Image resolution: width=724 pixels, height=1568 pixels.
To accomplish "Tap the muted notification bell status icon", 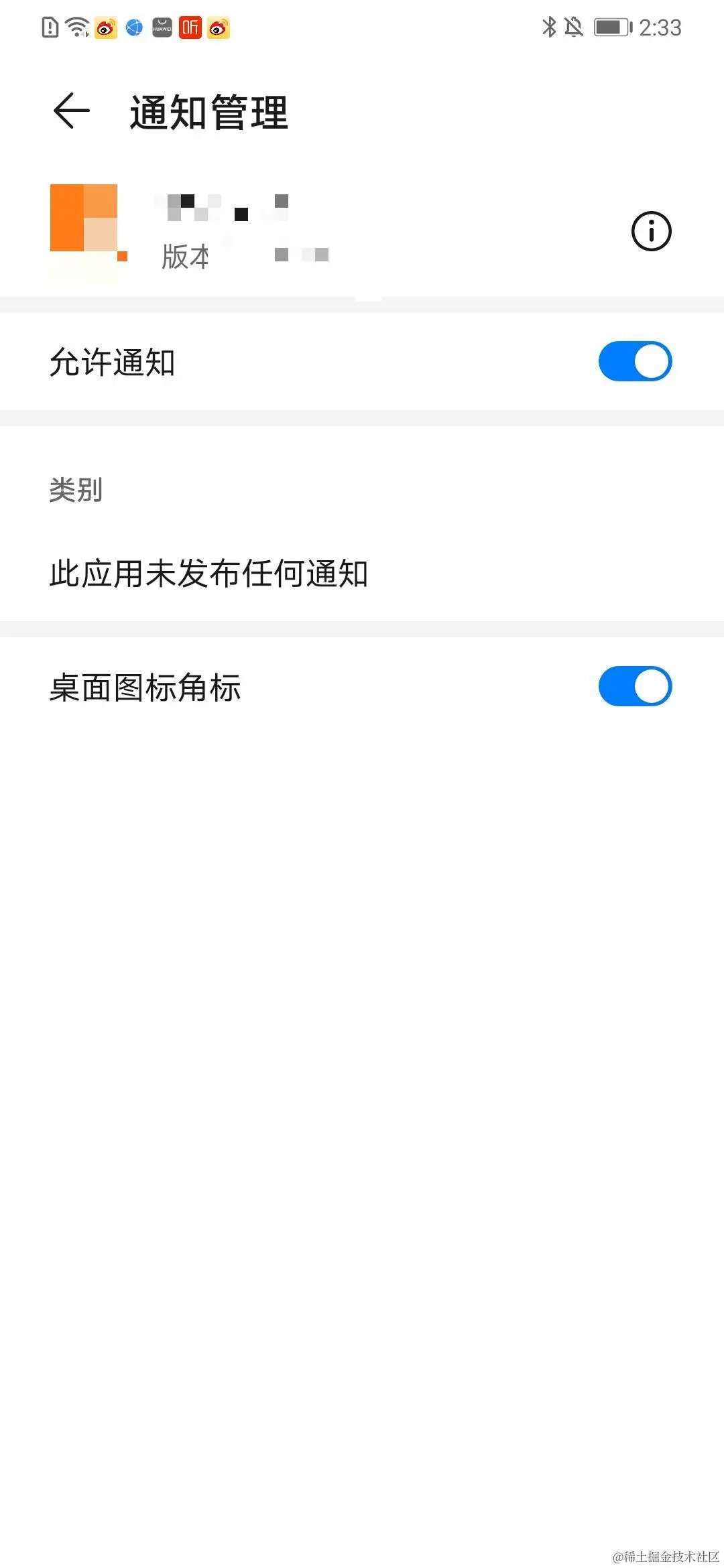I will [574, 27].
